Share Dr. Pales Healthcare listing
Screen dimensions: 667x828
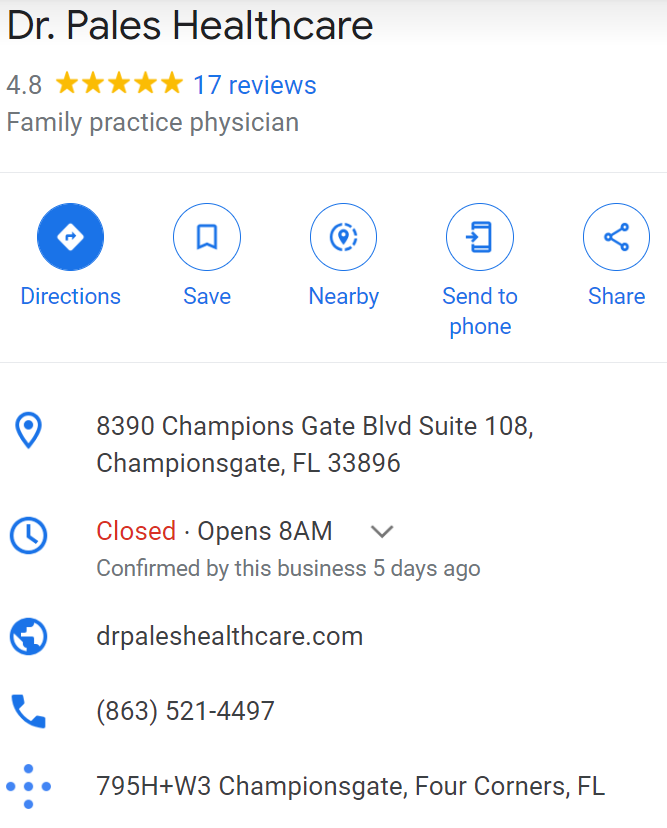click(616, 238)
